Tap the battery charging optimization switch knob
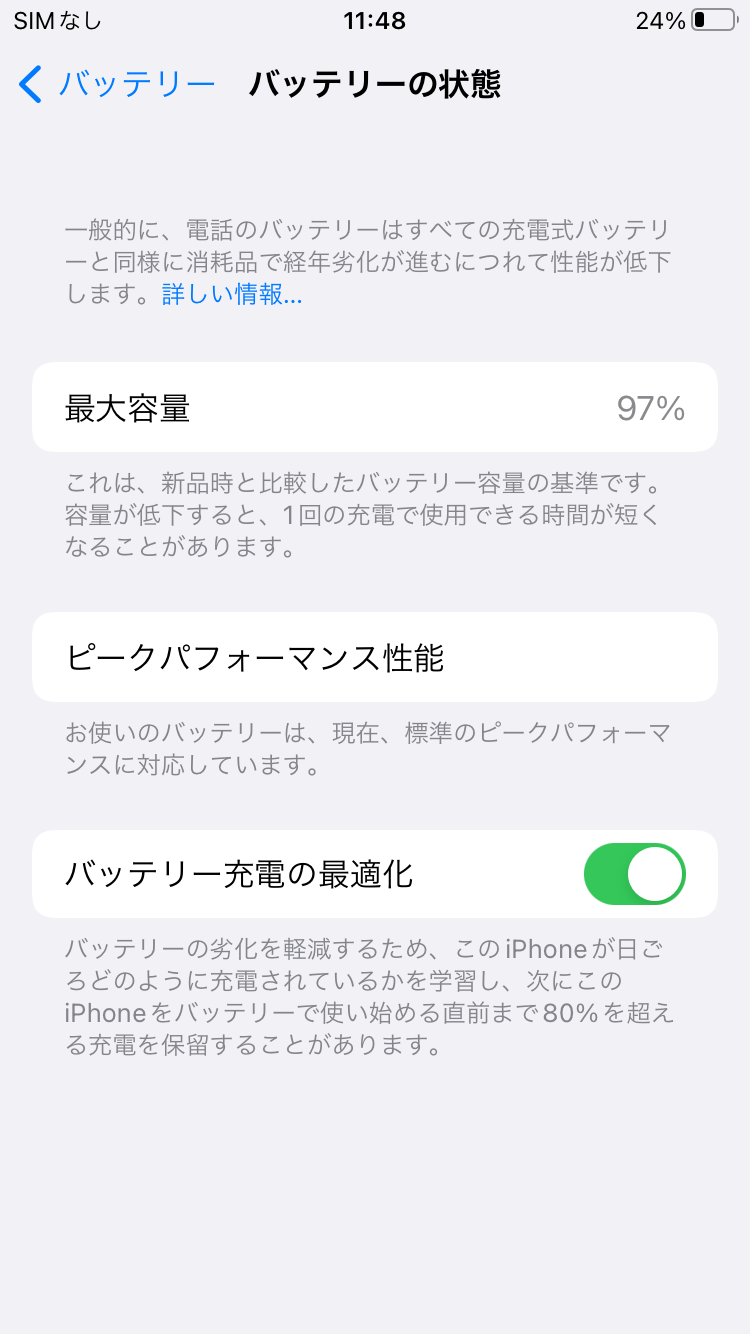Viewport: 750px width, 1334px height. click(x=655, y=873)
